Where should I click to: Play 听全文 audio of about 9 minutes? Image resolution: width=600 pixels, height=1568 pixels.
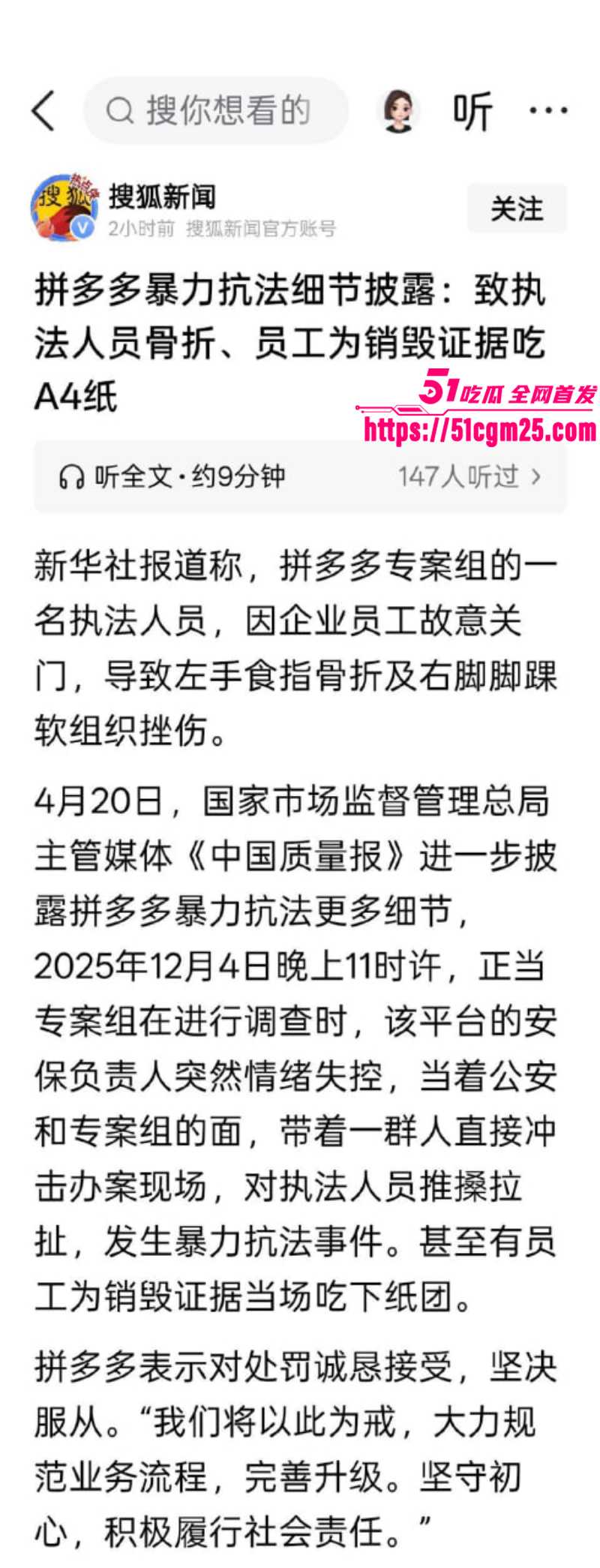click(172, 476)
